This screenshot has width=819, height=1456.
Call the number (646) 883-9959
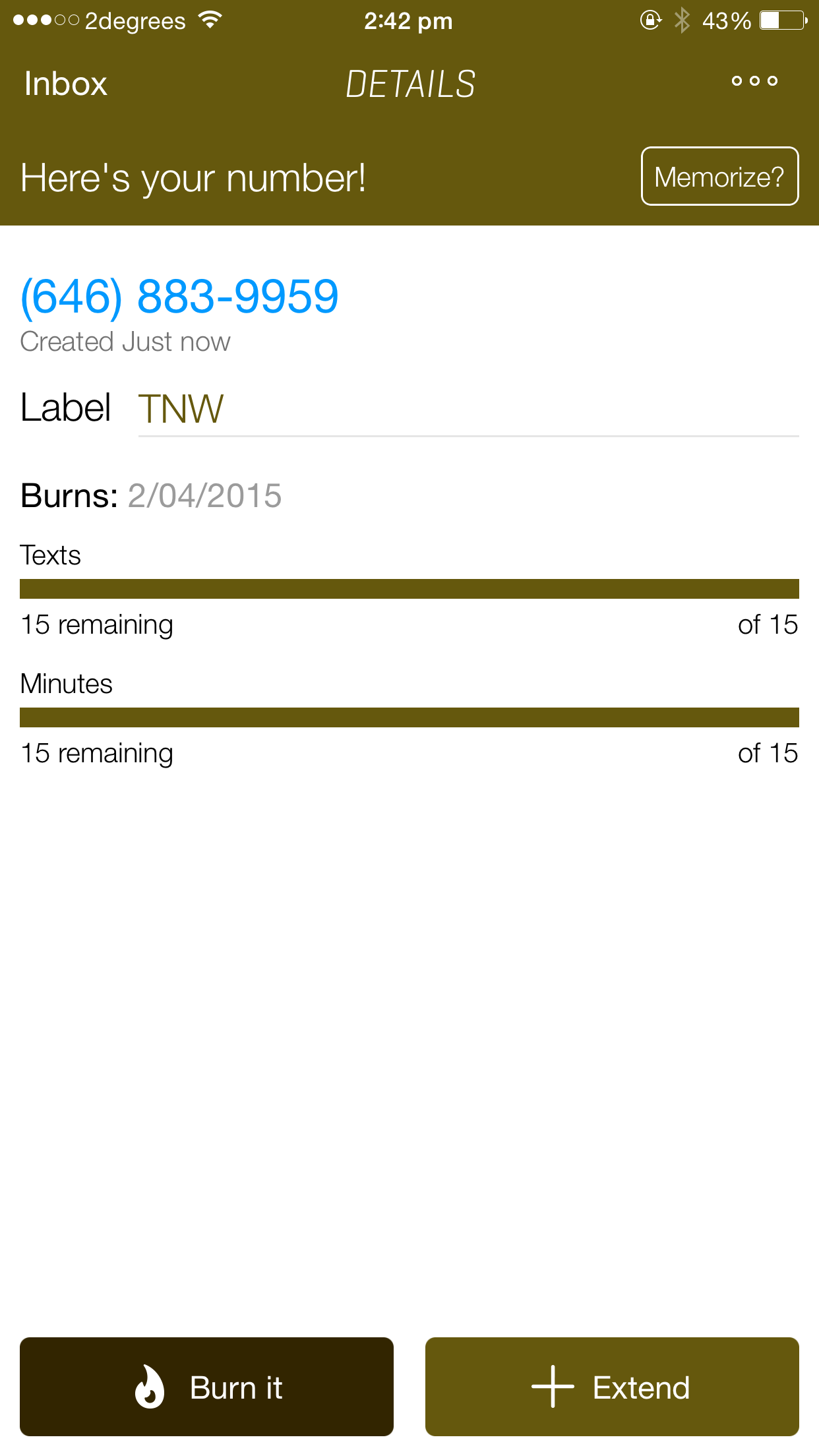pyautogui.click(x=179, y=297)
